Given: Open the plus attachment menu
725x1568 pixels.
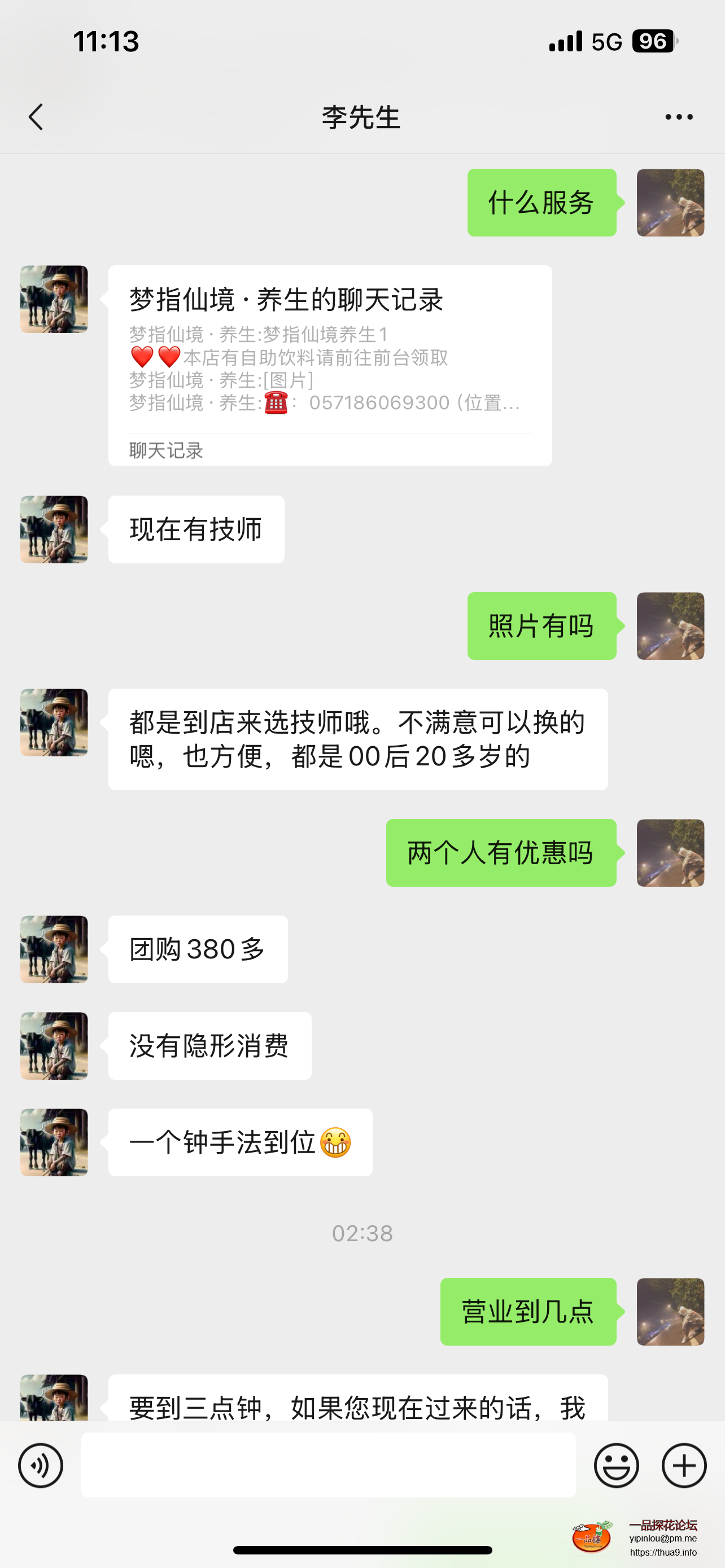Looking at the screenshot, I should [684, 1465].
